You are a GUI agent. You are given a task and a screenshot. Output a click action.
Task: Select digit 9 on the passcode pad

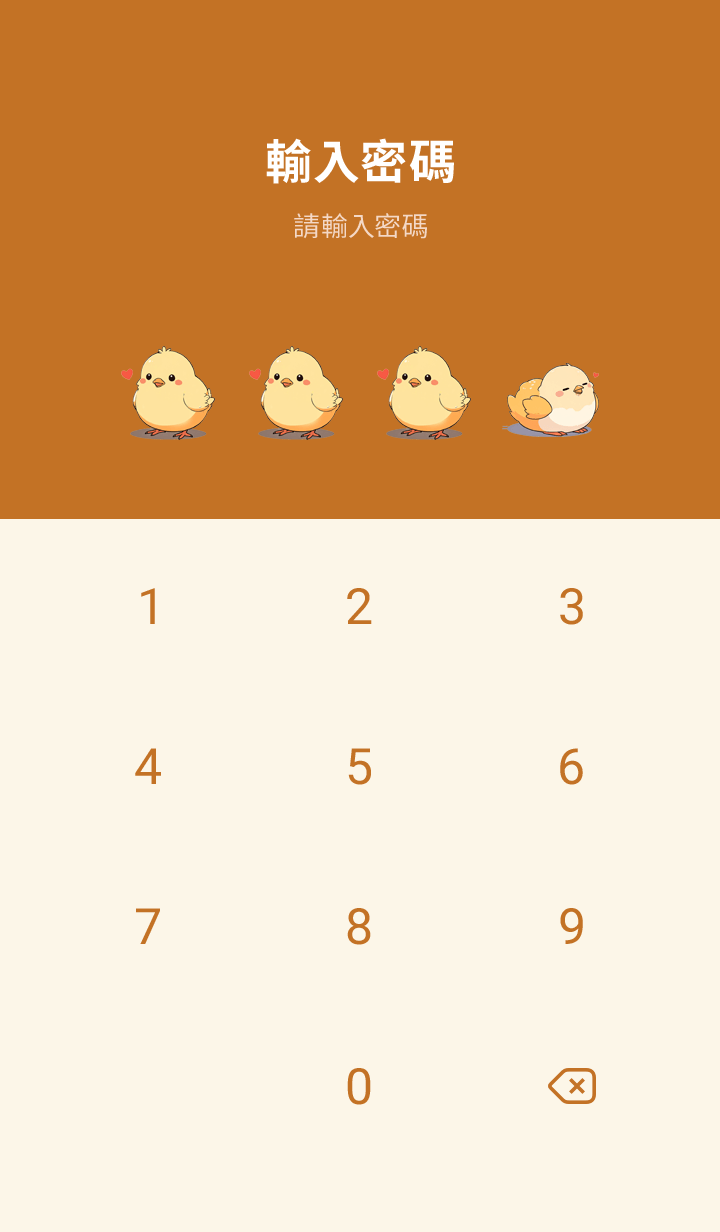coord(571,927)
